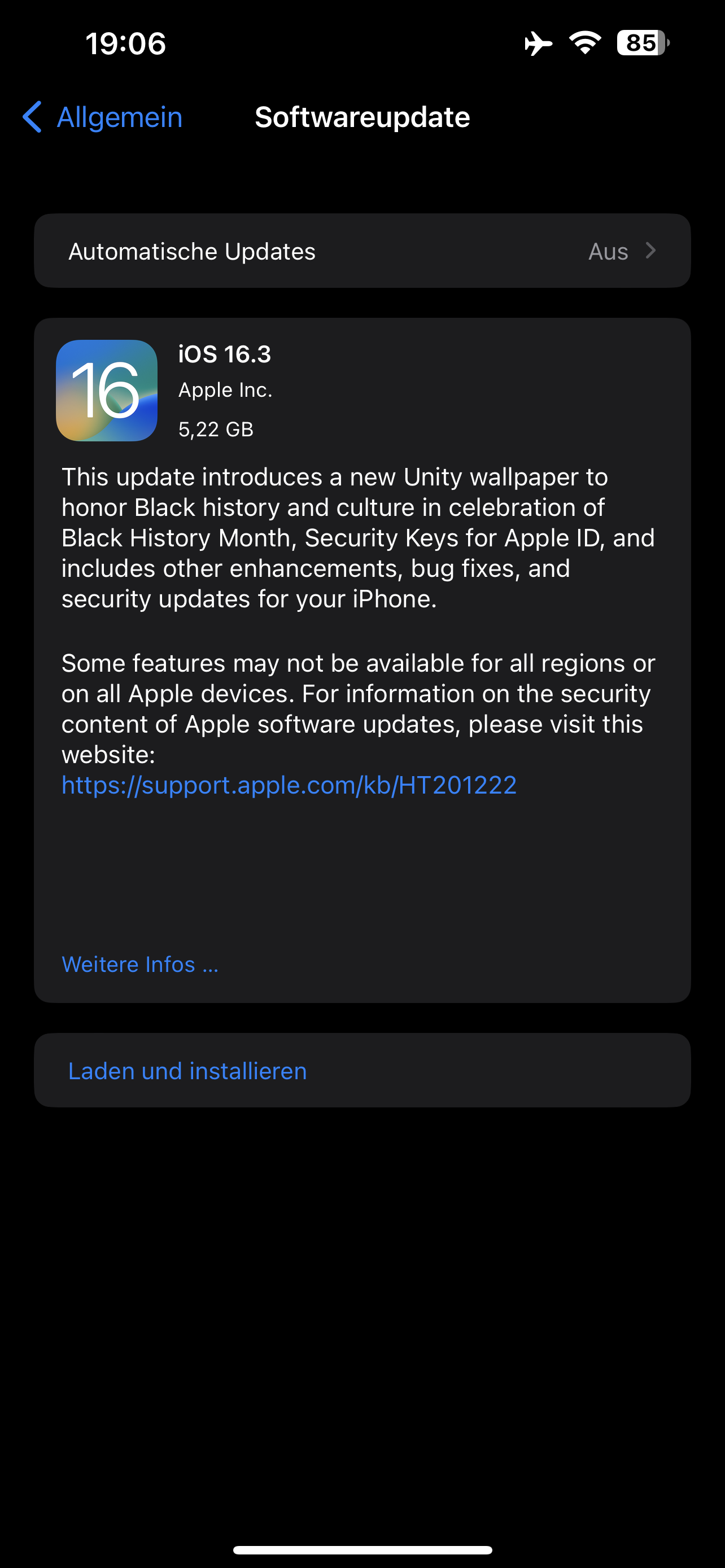
Task: Open the support.apple.com/kb/HT201222 link
Action: (x=289, y=785)
